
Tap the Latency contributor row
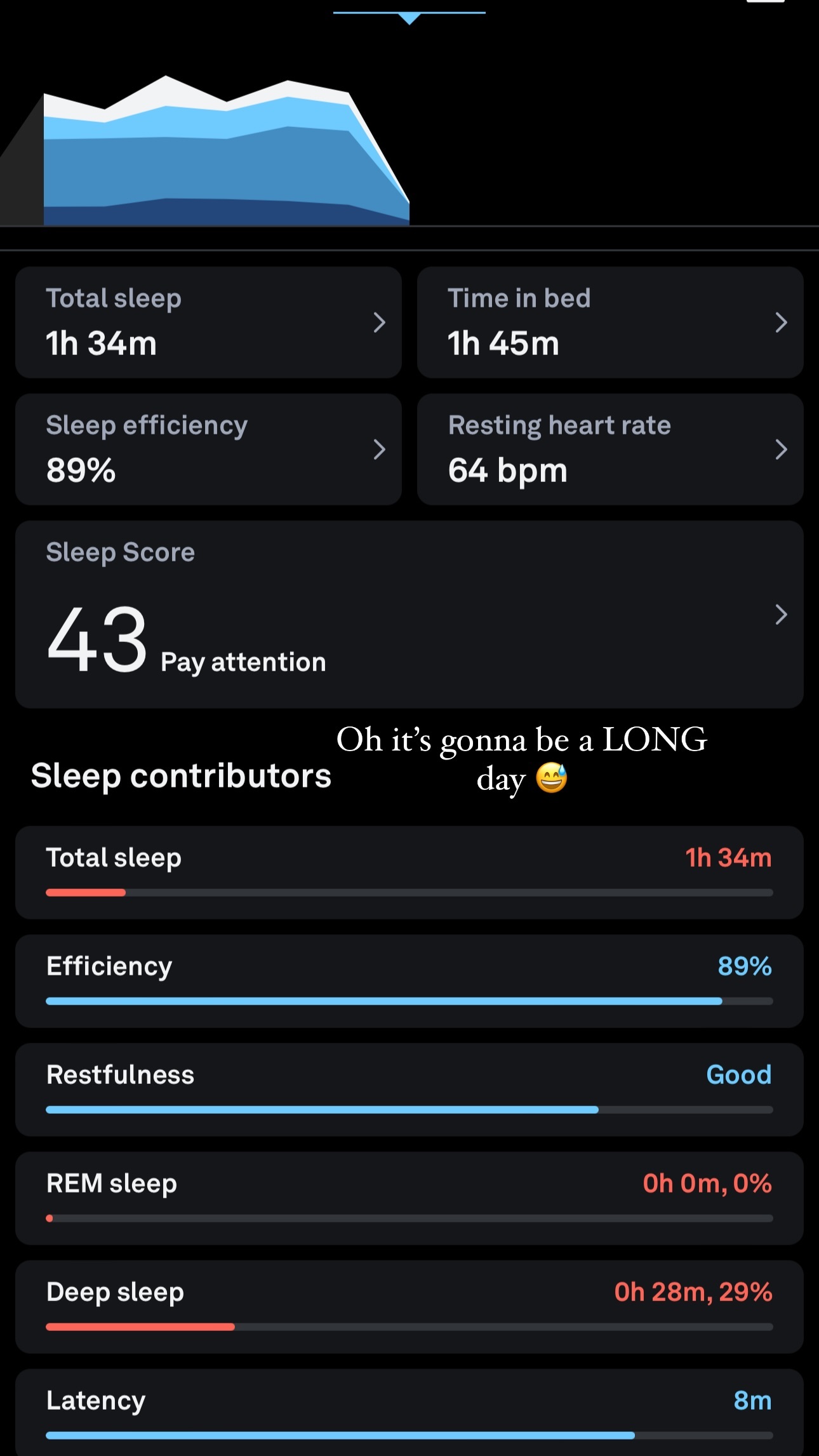point(409,1412)
